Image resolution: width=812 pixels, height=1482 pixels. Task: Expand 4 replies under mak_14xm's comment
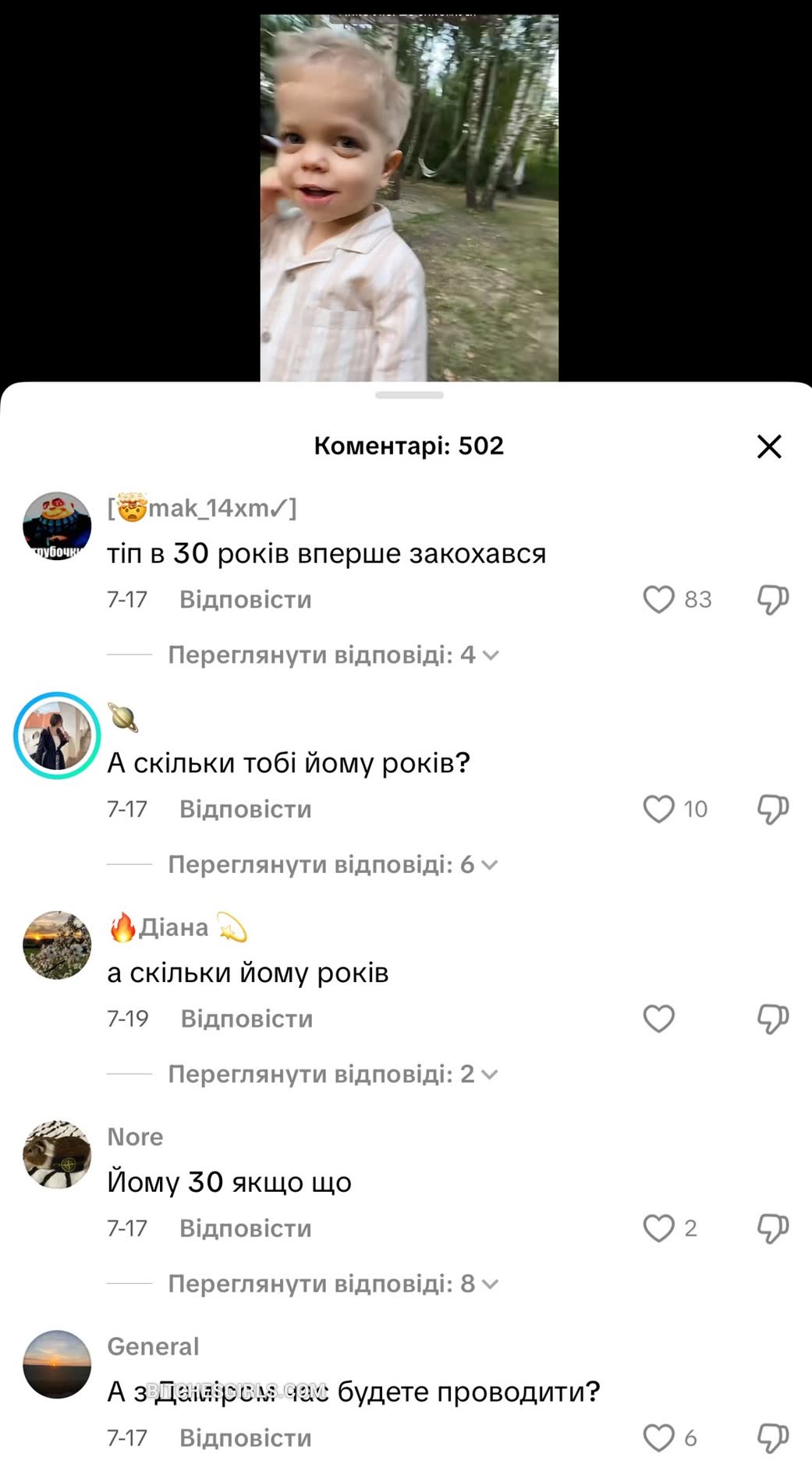pyautogui.click(x=333, y=654)
